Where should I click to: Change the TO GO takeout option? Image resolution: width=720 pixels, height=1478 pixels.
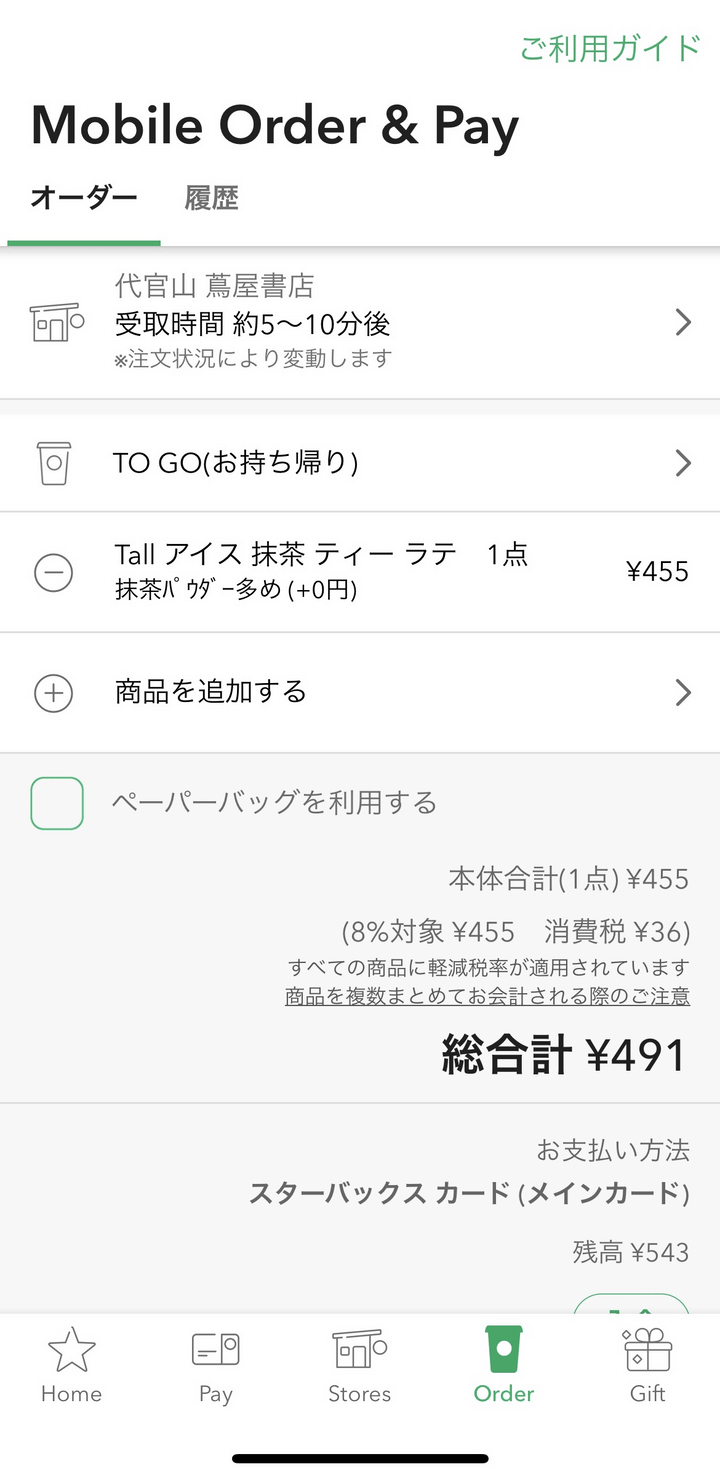tap(360, 462)
